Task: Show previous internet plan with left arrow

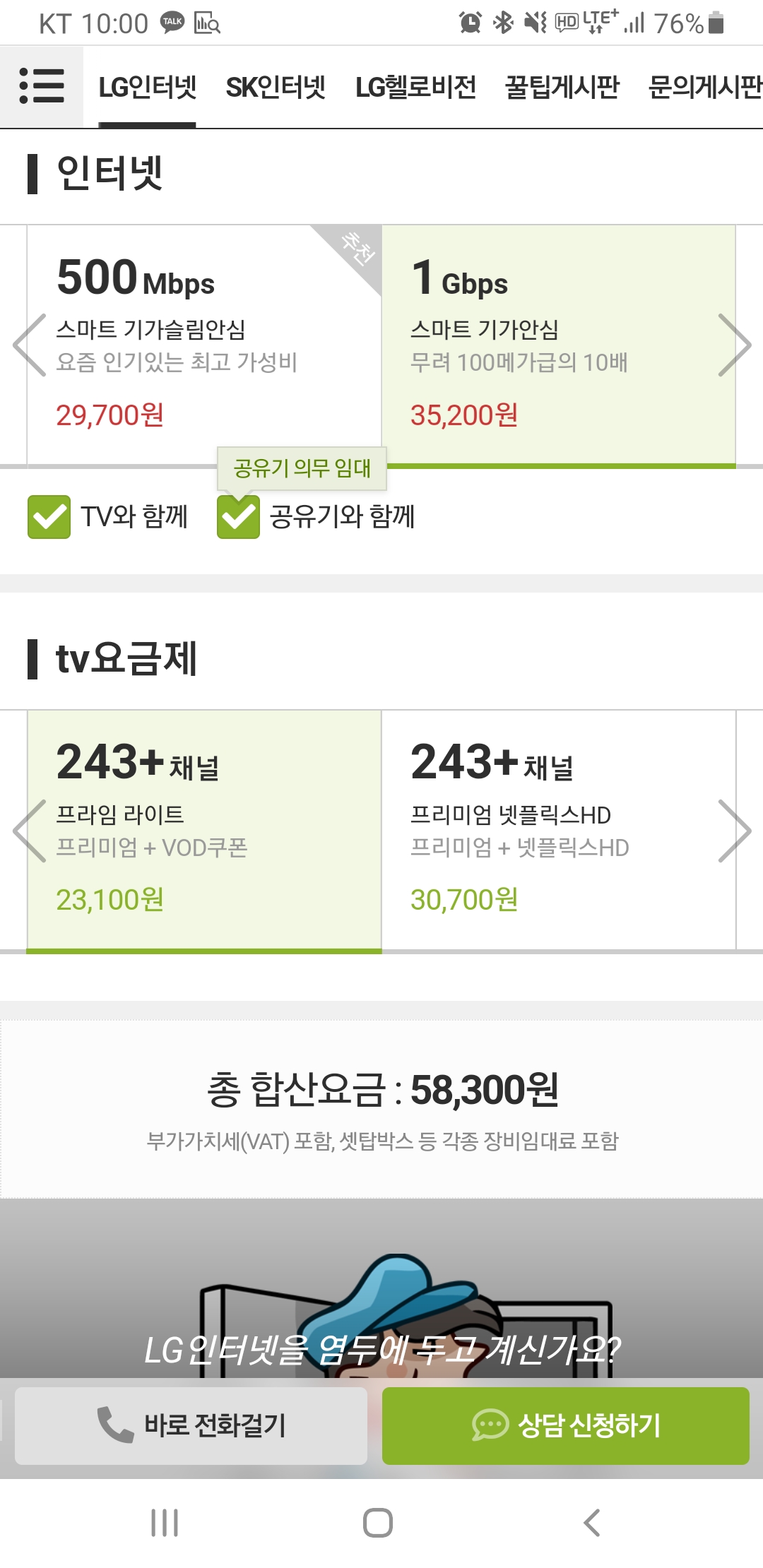Action: click(x=29, y=345)
